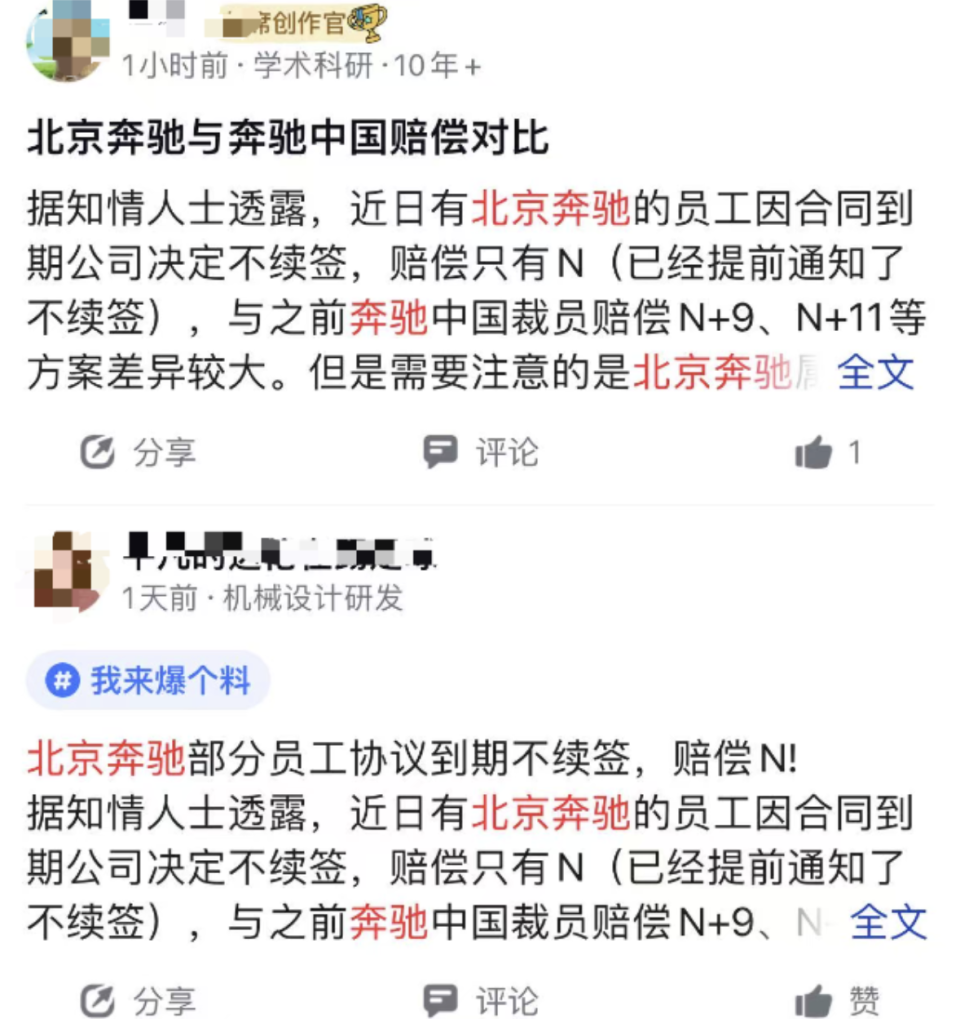Expand 全文 of the 机械设计研发 user's post
The height and width of the screenshot is (1019, 960).
pyautogui.click(x=888, y=922)
